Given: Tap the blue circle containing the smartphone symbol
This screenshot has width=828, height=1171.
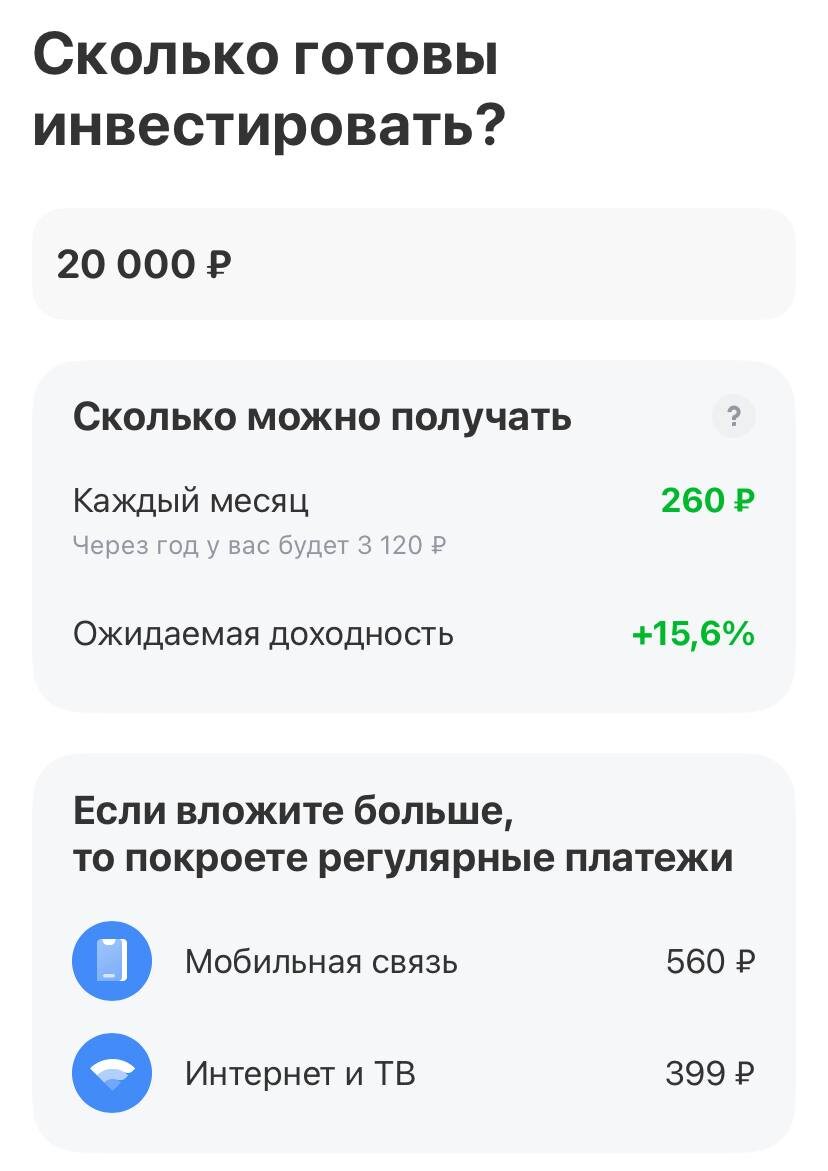Looking at the screenshot, I should (112, 961).
